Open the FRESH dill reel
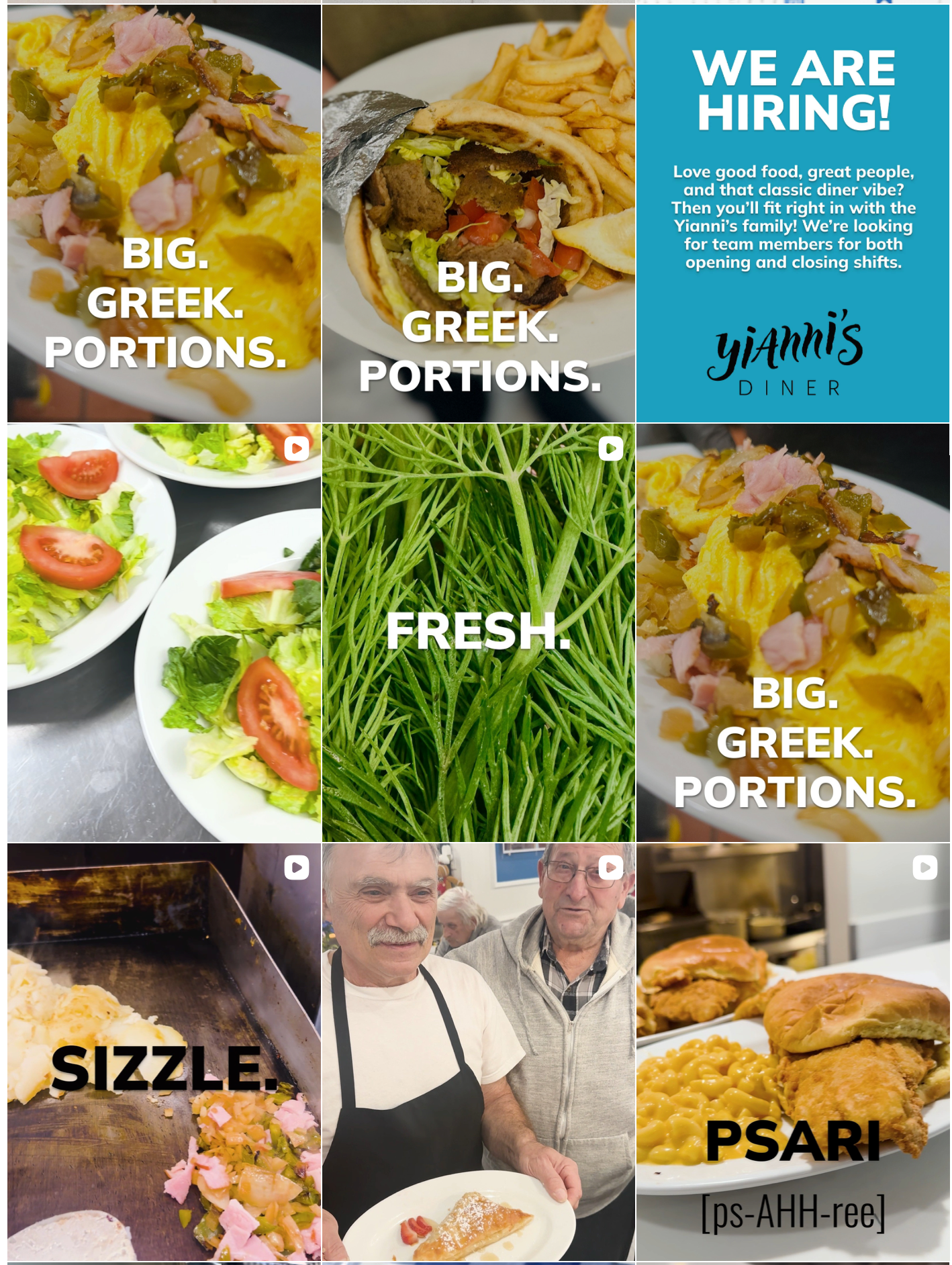952x1265 pixels. click(478, 632)
